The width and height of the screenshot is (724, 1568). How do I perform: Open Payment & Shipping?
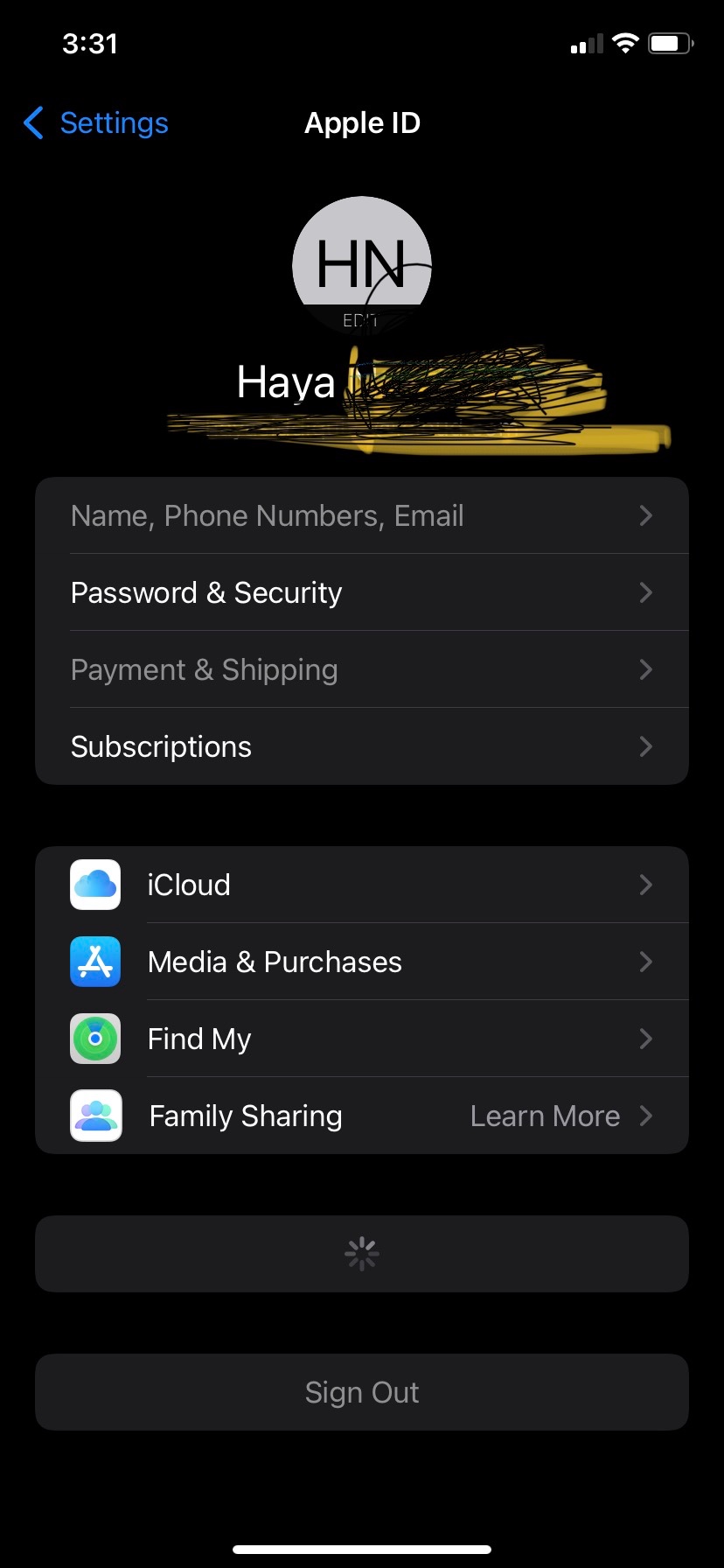point(361,670)
